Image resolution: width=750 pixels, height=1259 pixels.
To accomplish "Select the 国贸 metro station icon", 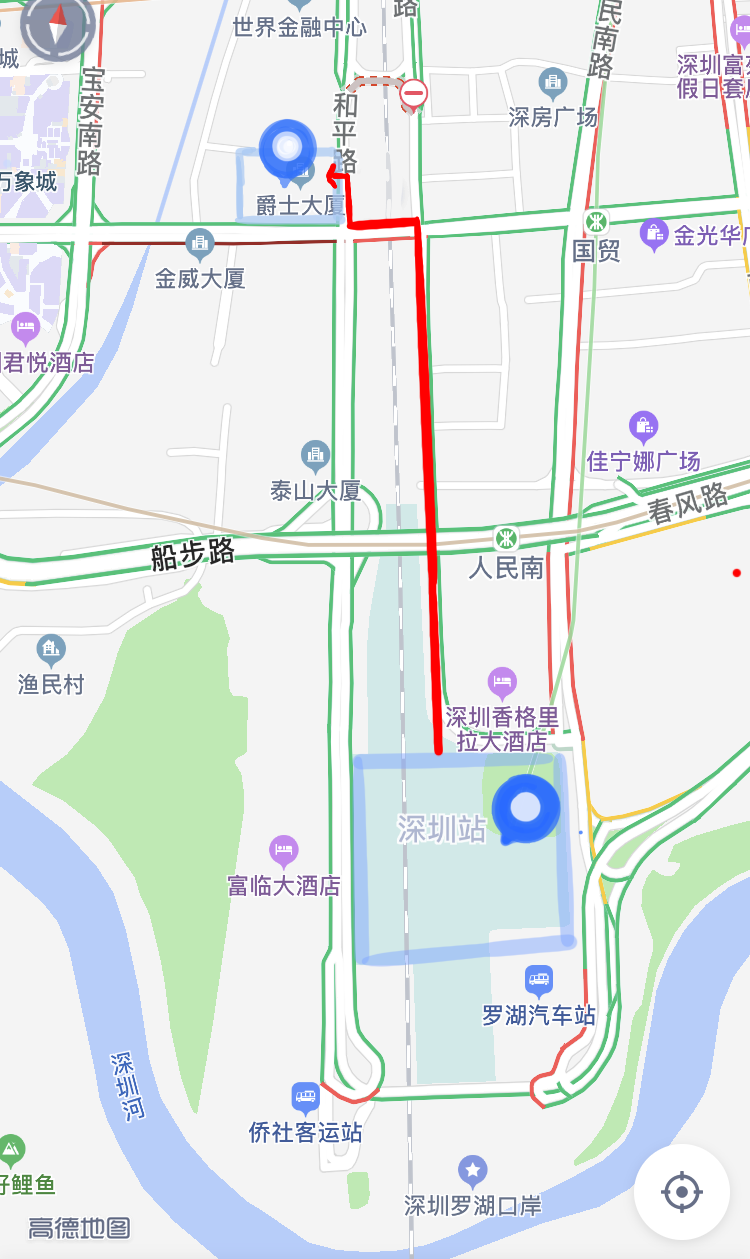I will 597,222.
